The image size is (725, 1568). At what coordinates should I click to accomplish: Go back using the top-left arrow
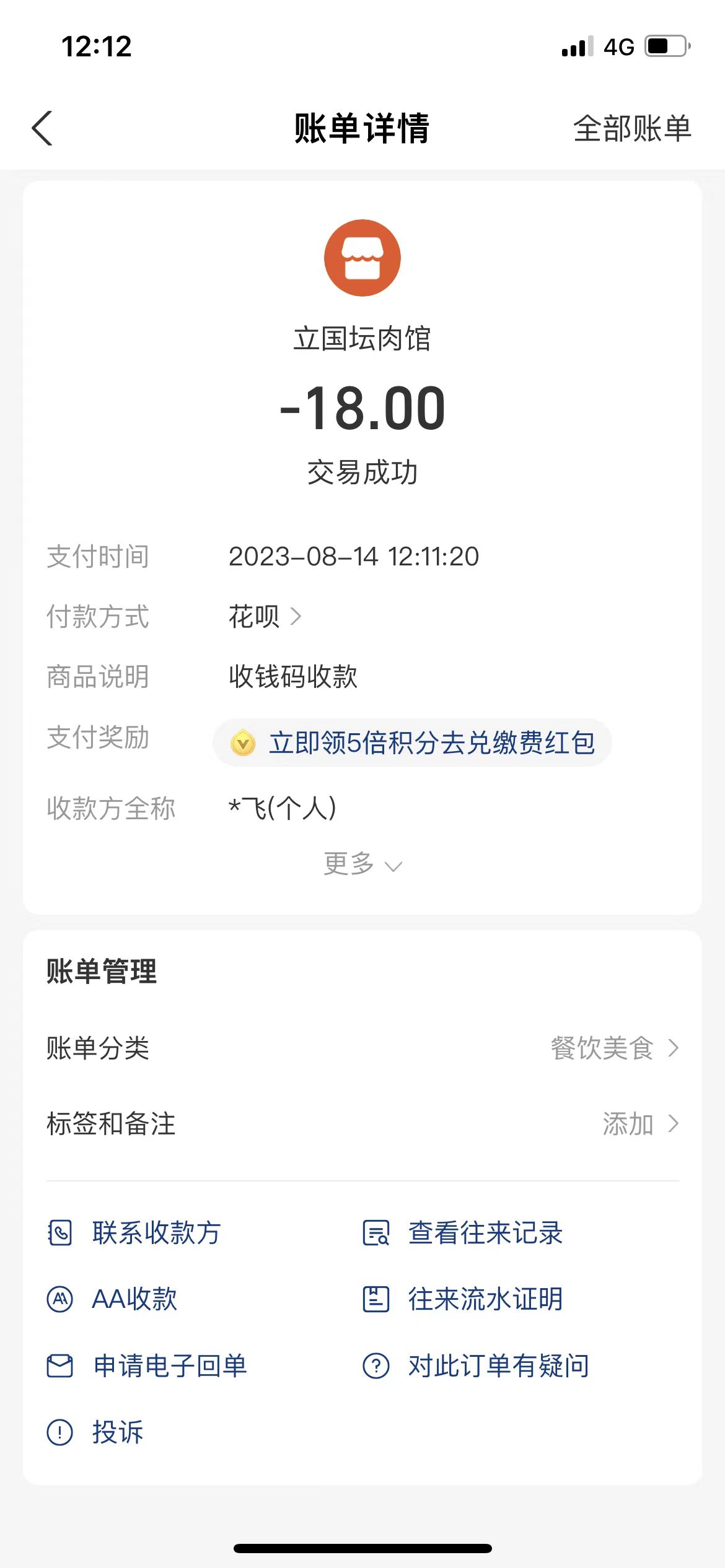tap(42, 129)
